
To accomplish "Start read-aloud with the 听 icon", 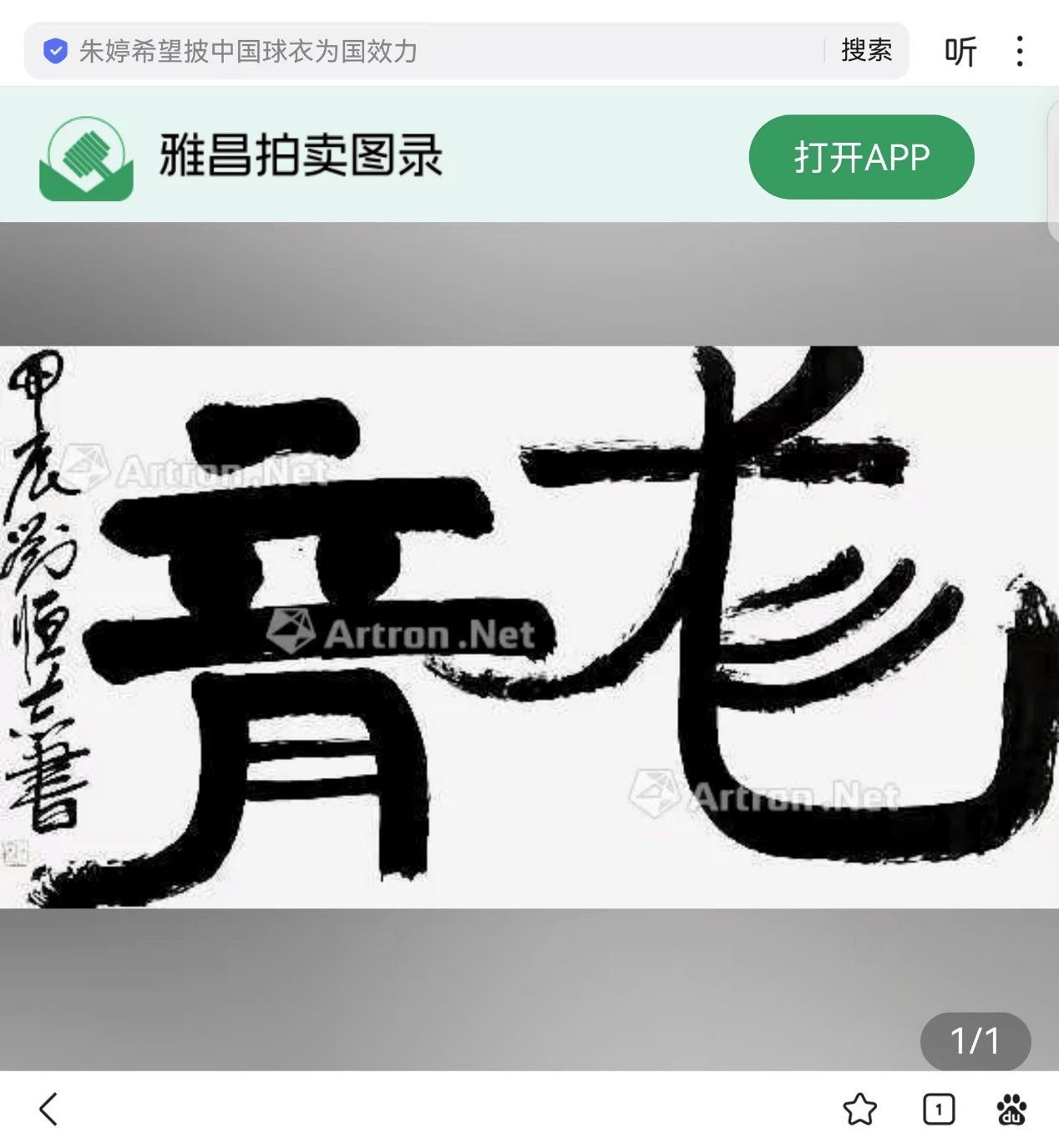I will tap(960, 52).
